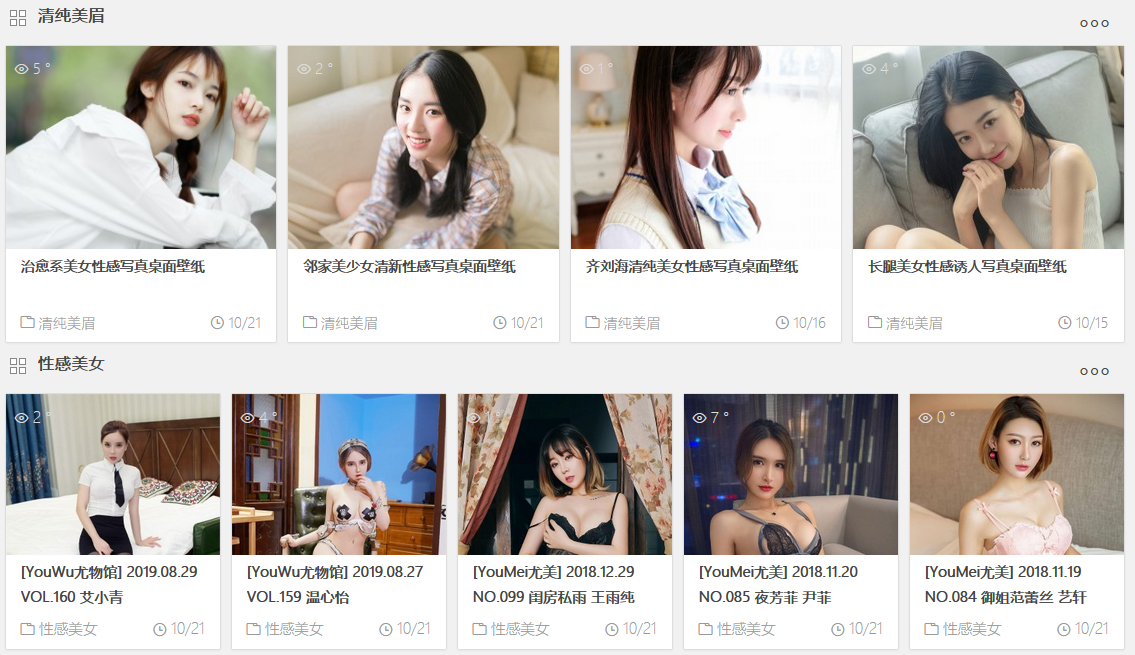Viewport: 1135px width, 655px height.
Task: Open YouWu VOL.159 温心怡 album
Action: [x=335, y=584]
